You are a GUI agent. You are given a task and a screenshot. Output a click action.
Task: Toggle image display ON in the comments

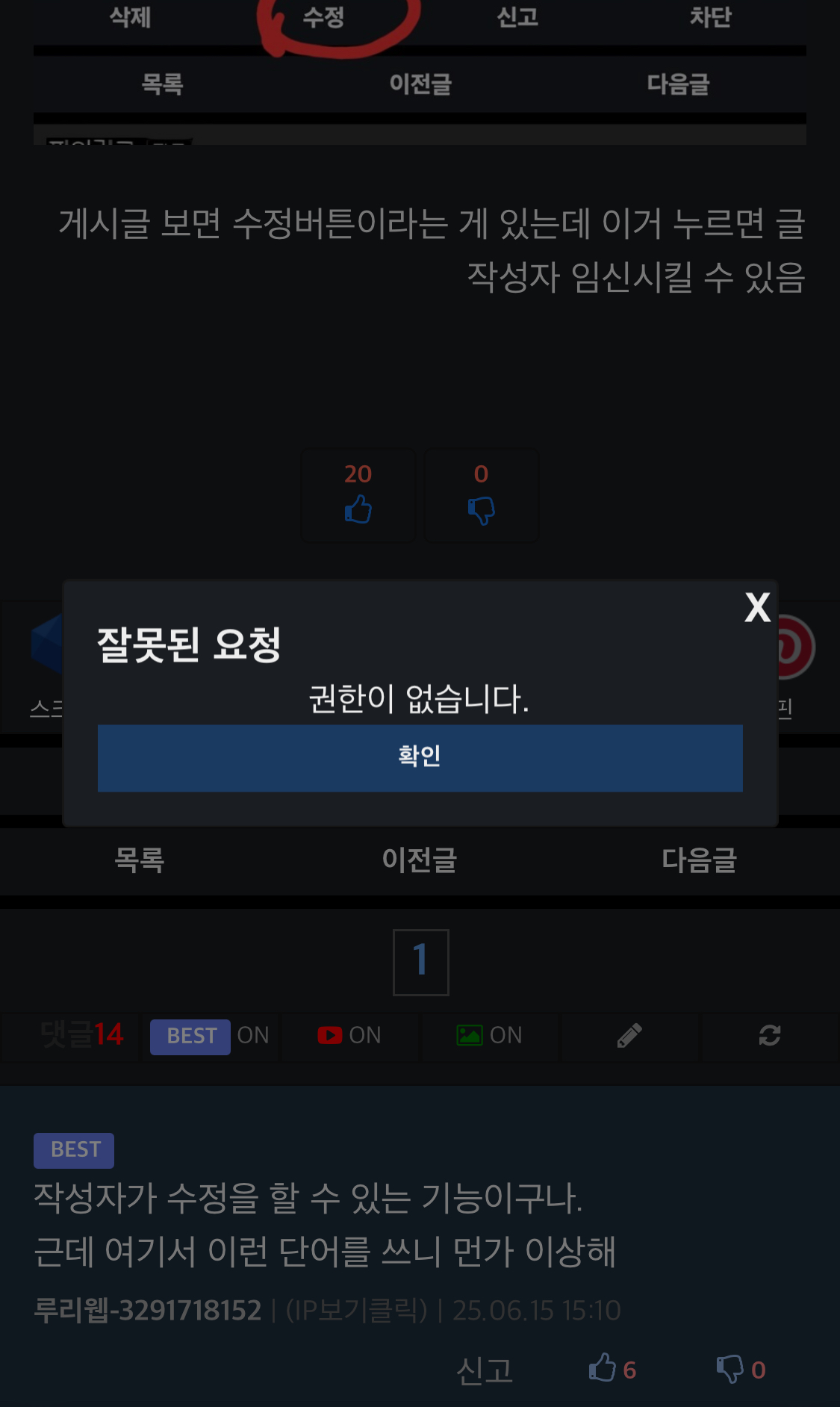pos(490,1036)
